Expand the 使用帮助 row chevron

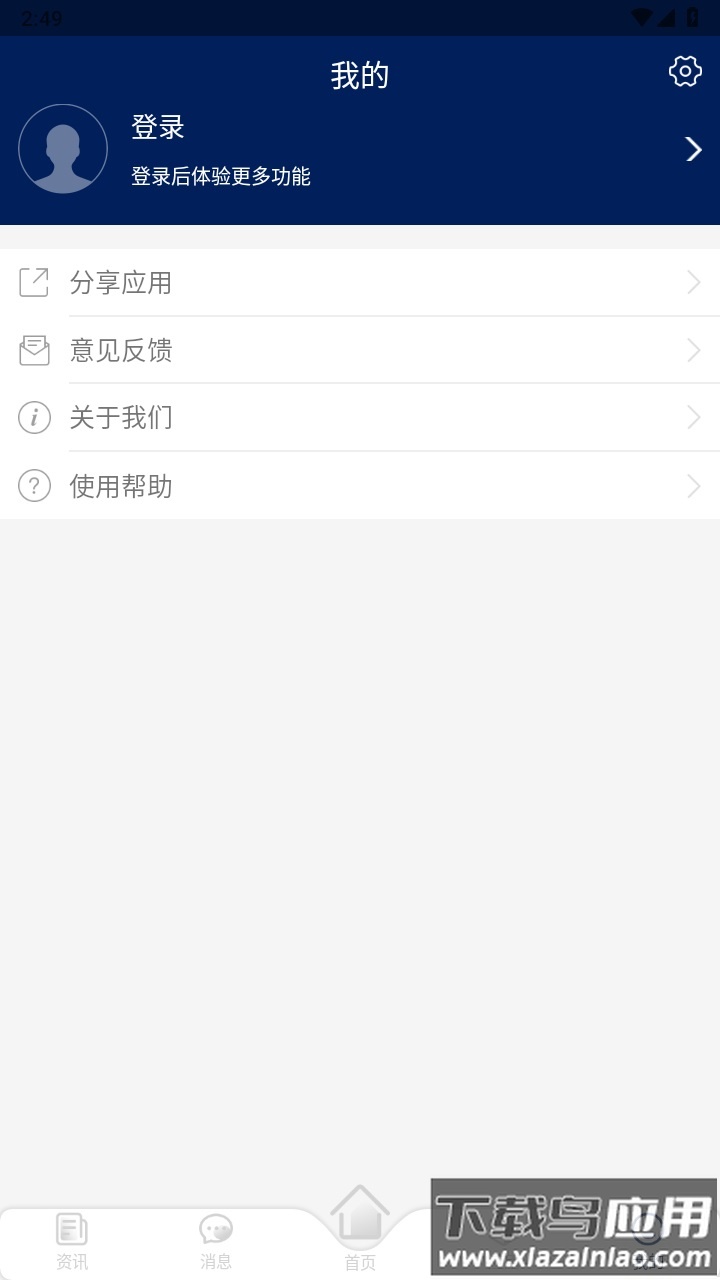pos(692,486)
